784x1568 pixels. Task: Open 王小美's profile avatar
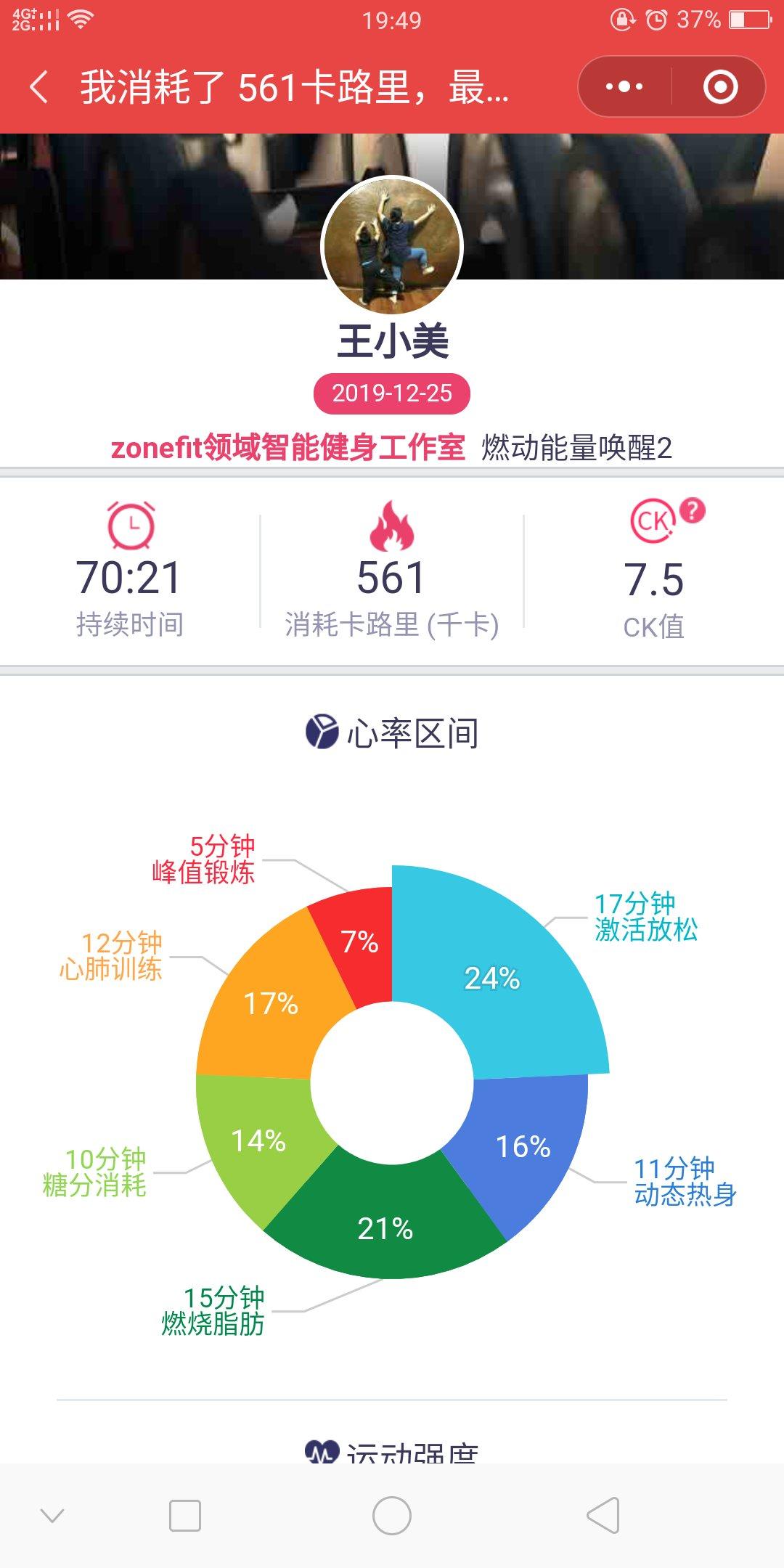pyautogui.click(x=392, y=245)
